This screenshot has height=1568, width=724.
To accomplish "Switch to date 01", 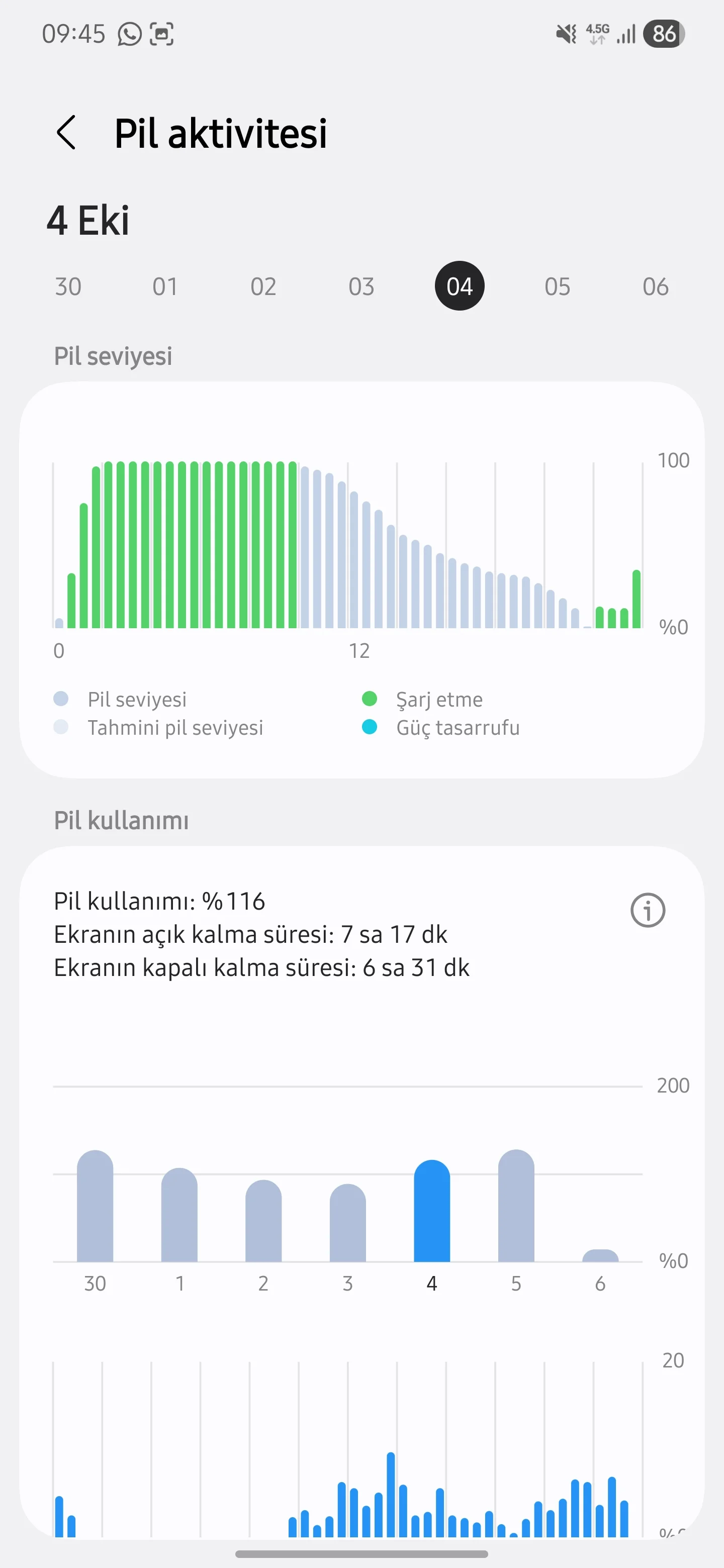I will coord(165,286).
